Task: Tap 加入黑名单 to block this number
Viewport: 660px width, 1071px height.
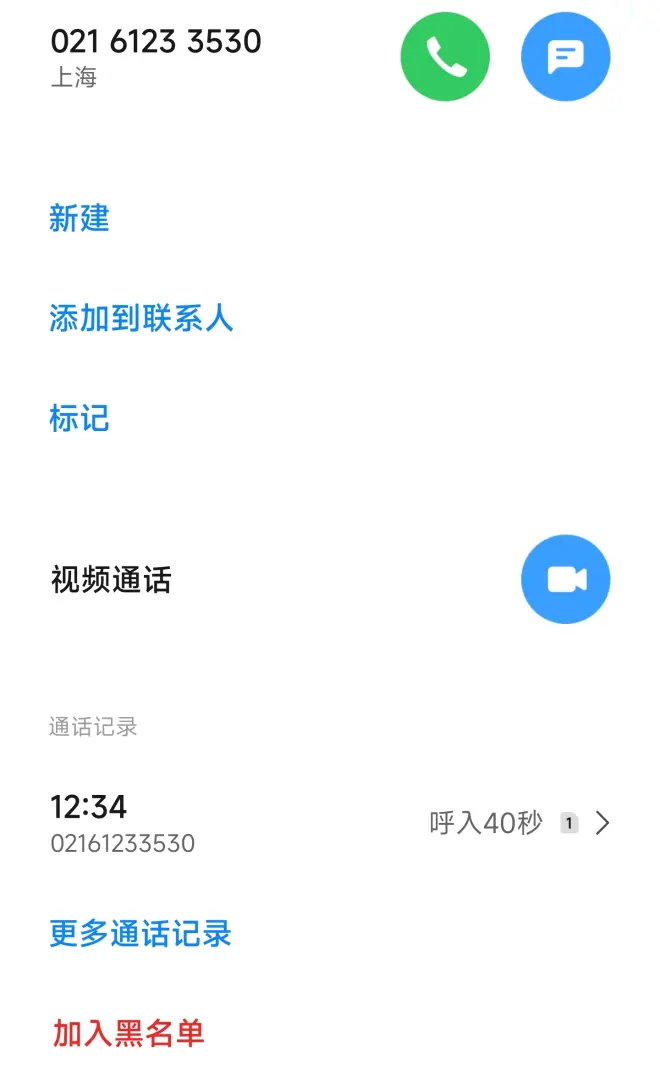Action: click(x=129, y=1033)
